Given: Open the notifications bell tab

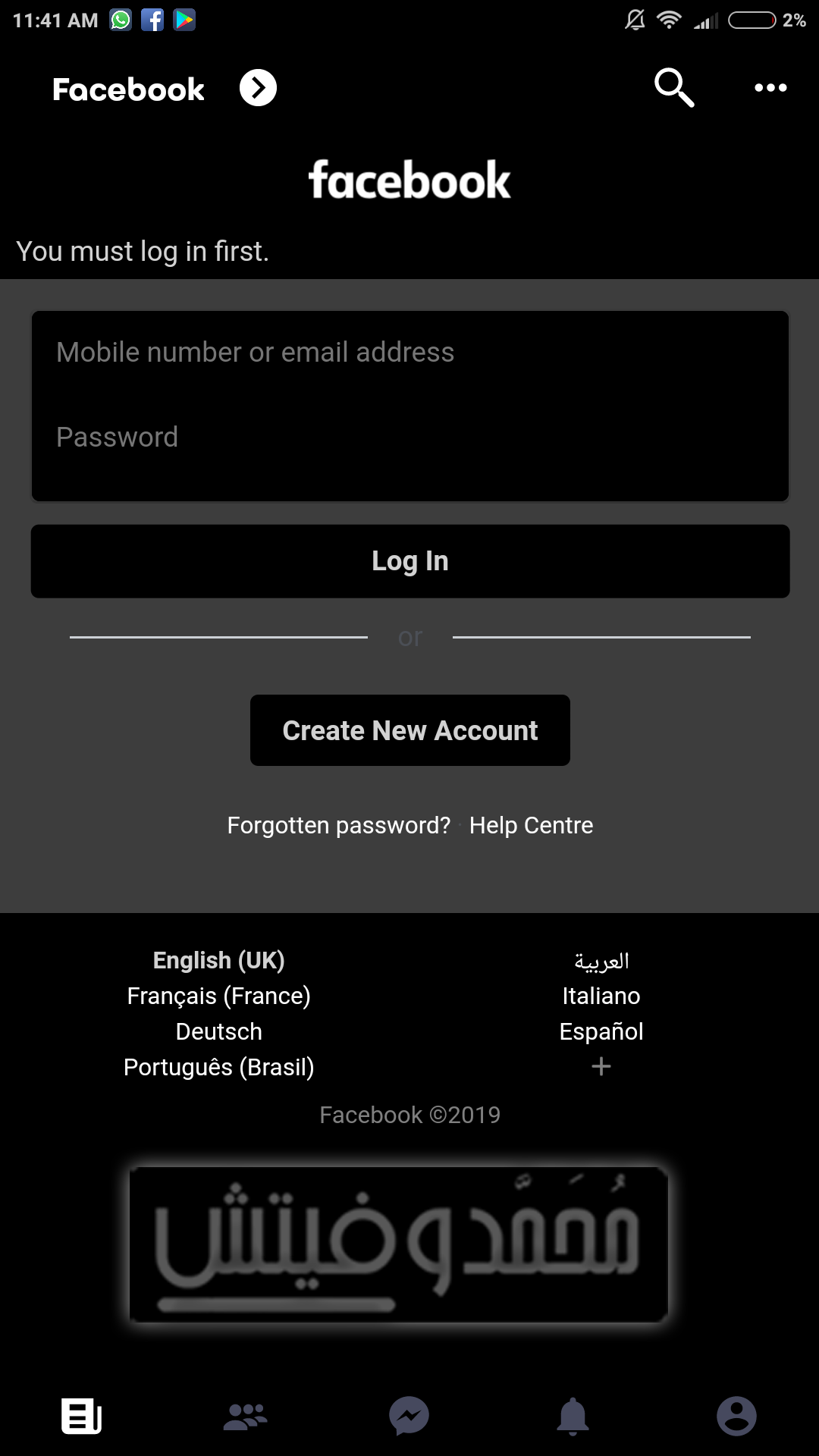Looking at the screenshot, I should (x=573, y=1416).
